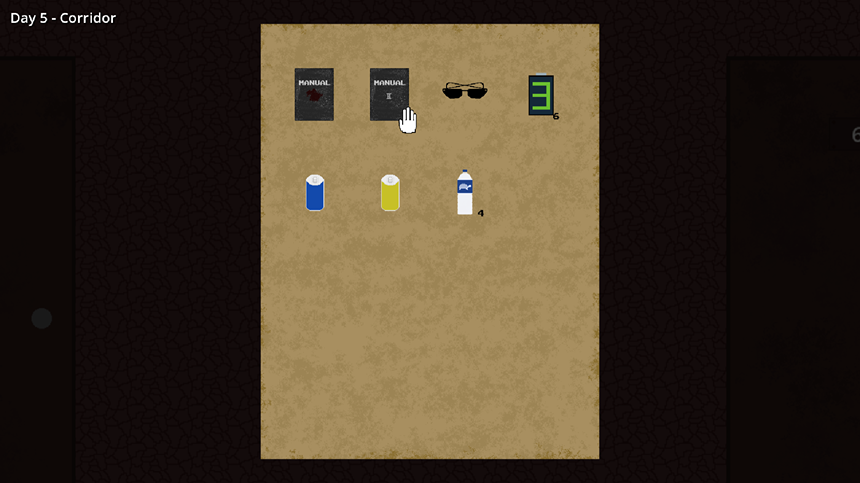Select the green battery item
This screenshot has height=483, width=860.
point(541,95)
